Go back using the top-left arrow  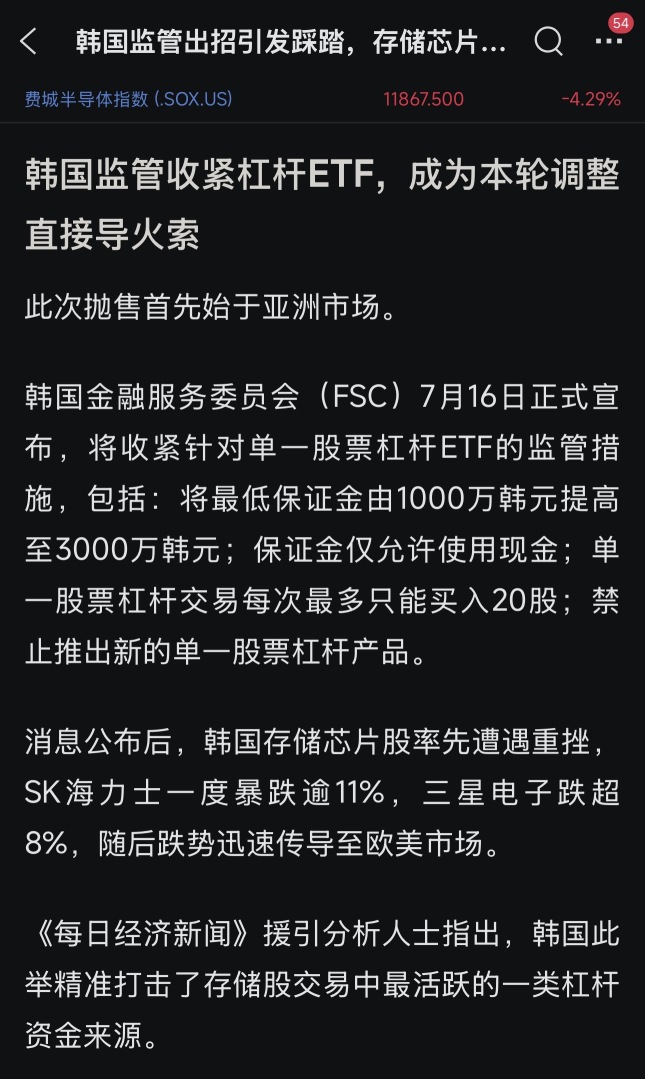[x=28, y=41]
